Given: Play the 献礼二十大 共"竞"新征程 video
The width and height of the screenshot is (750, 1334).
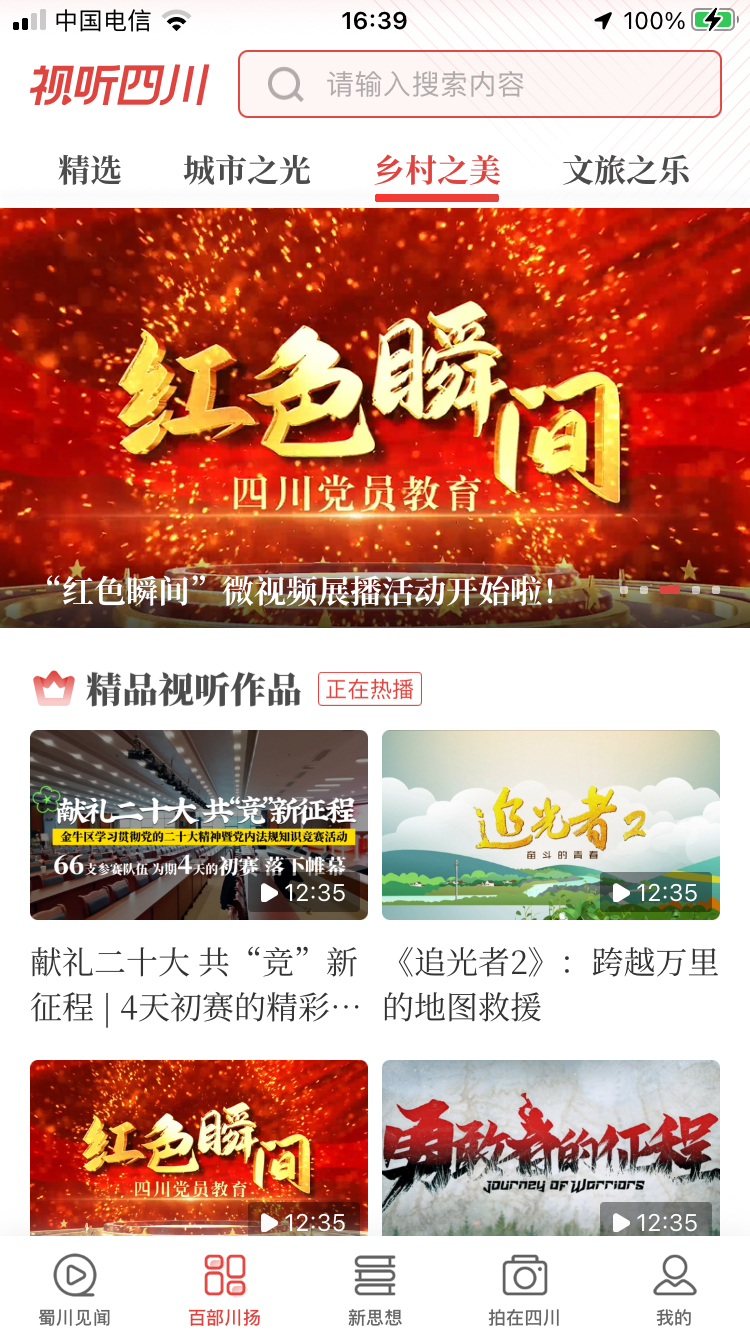Looking at the screenshot, I should coord(199,825).
